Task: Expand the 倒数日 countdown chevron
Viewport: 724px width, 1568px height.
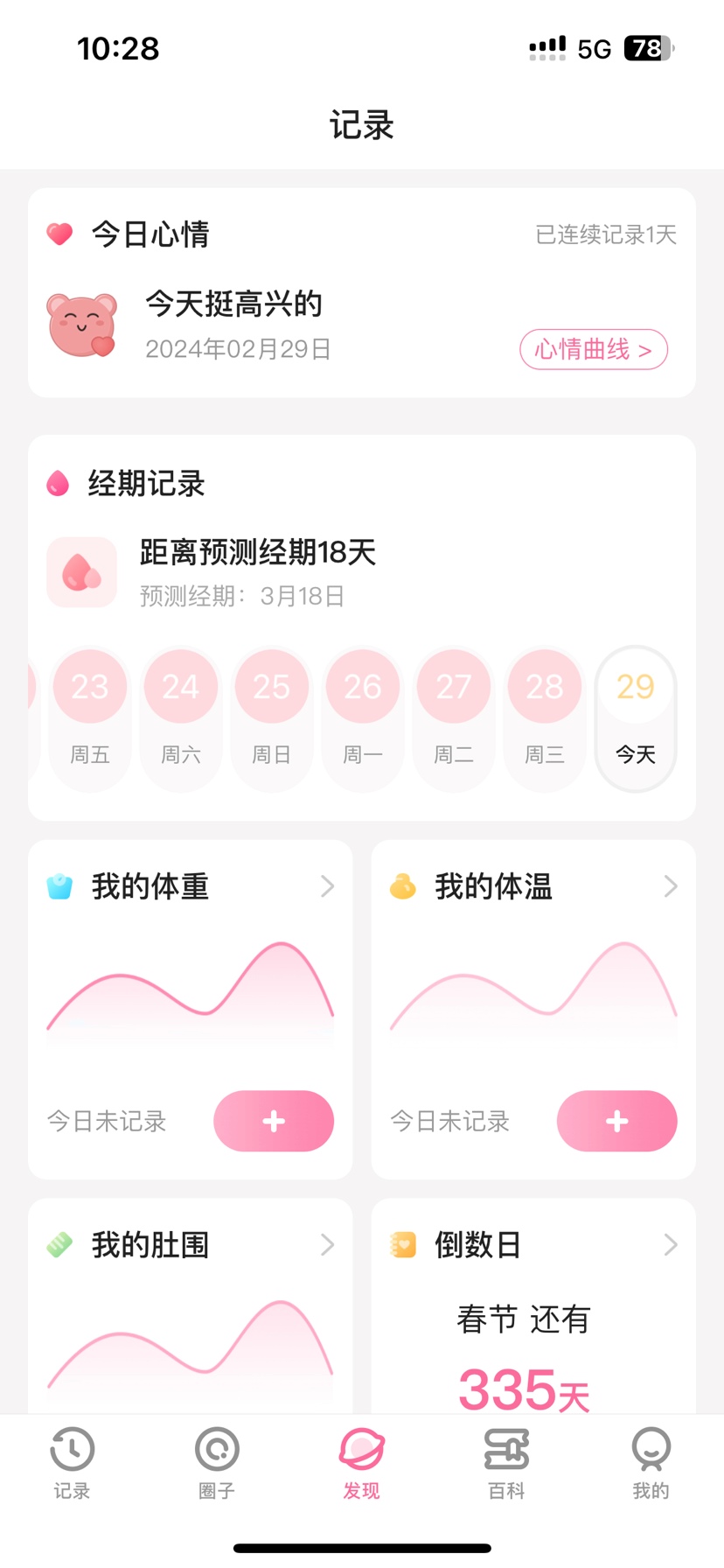Action: click(671, 1244)
